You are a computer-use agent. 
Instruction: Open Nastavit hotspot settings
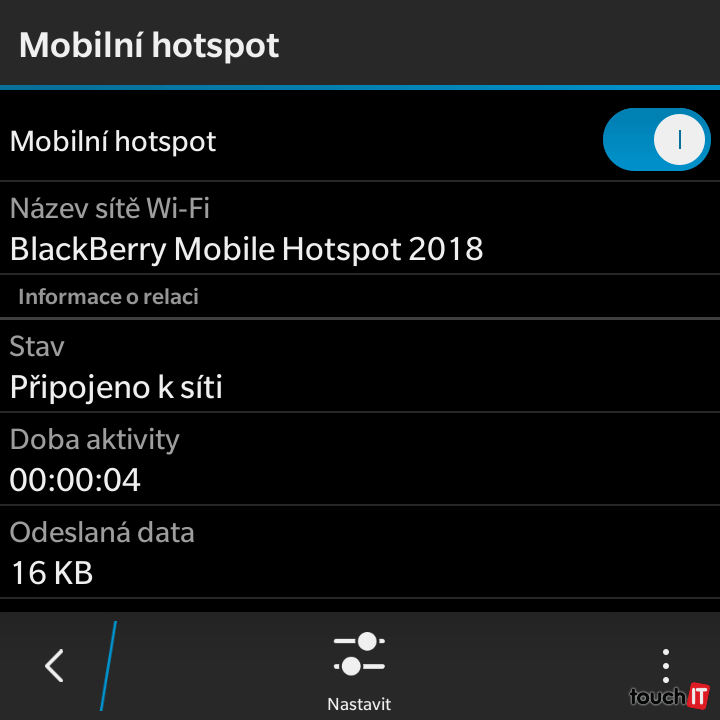point(359,668)
